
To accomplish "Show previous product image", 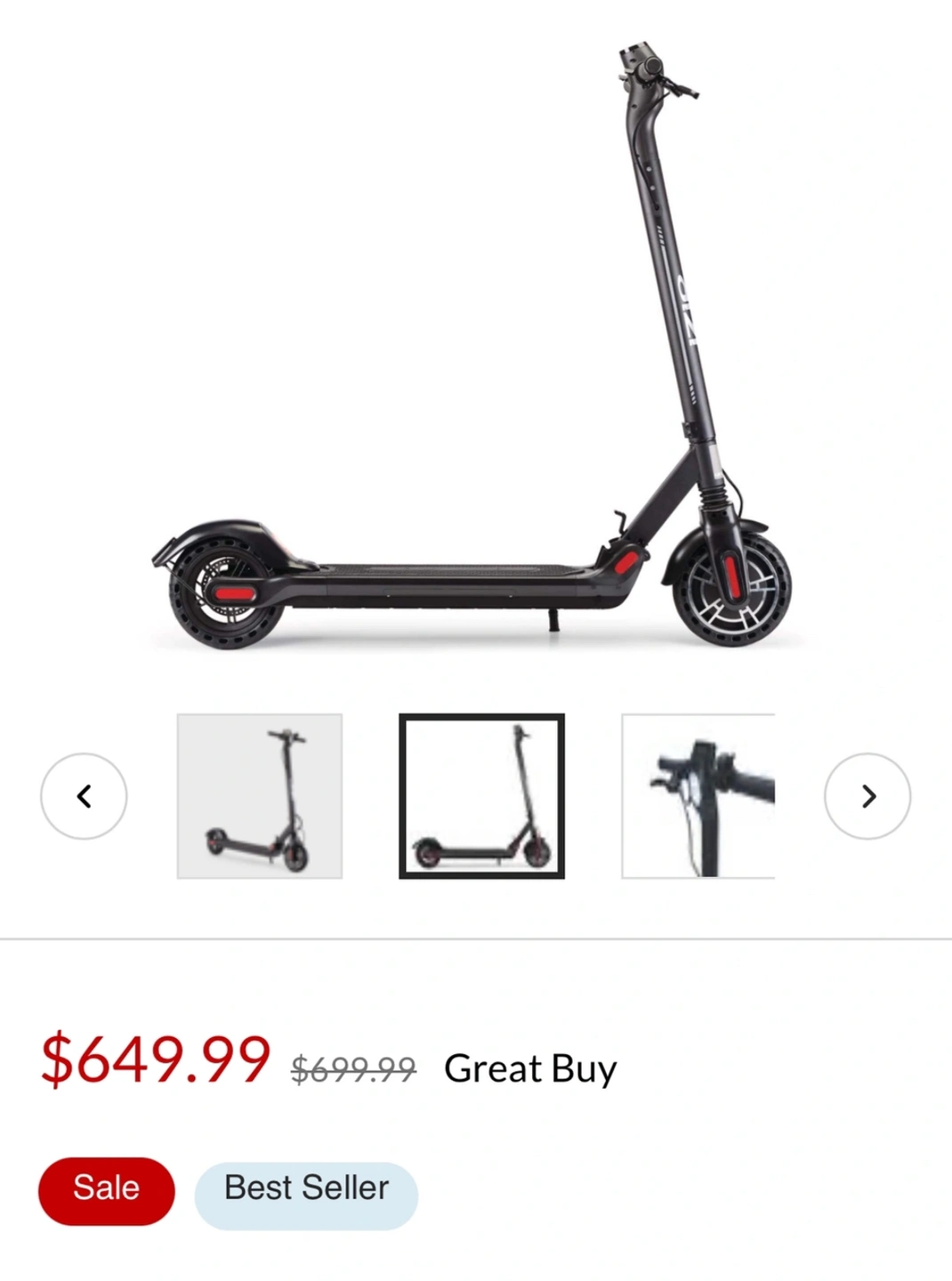I will [x=84, y=796].
